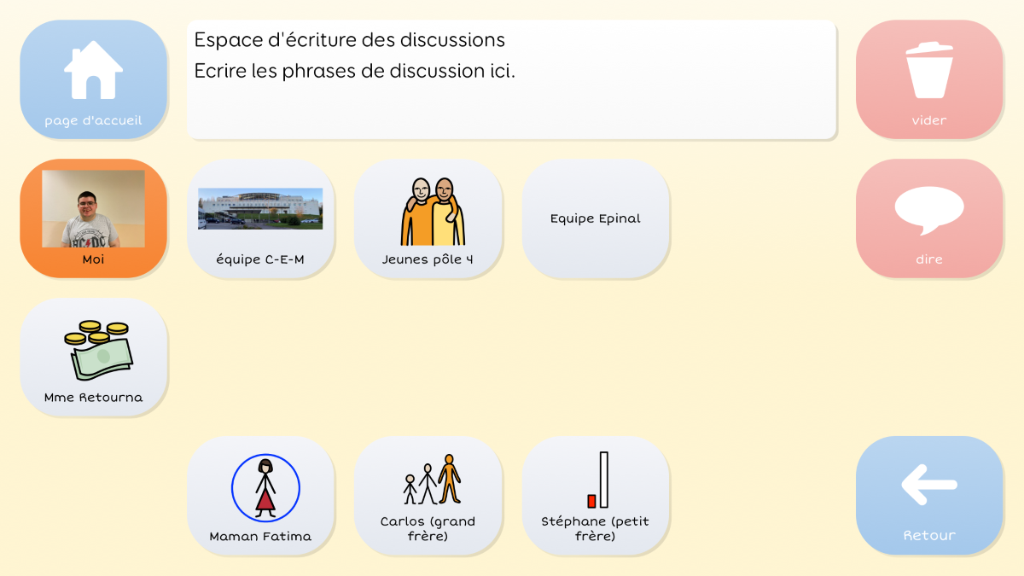
Task: Choose Jeunes pôle 4
Action: tap(428, 218)
